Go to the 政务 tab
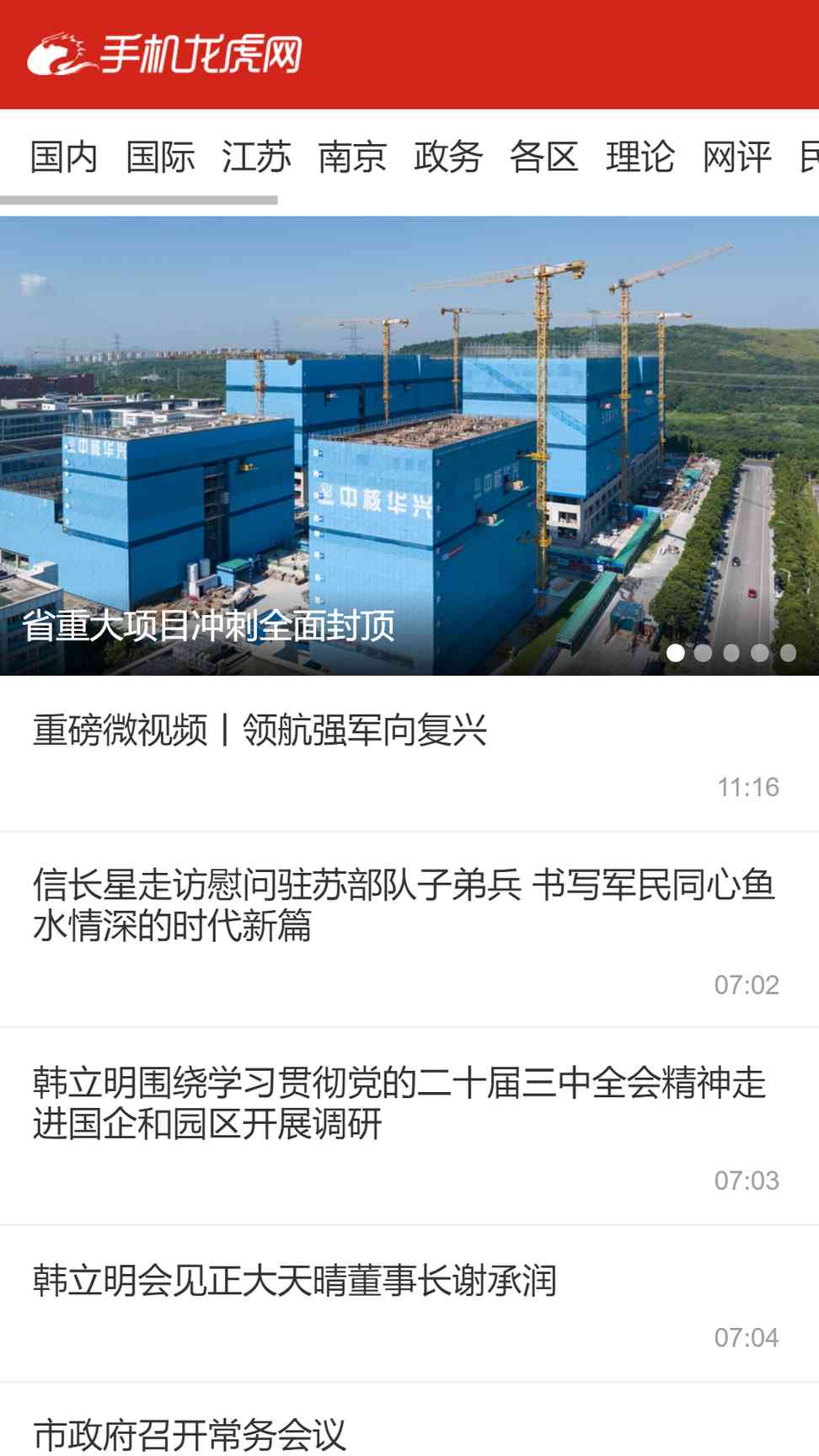 tap(448, 158)
